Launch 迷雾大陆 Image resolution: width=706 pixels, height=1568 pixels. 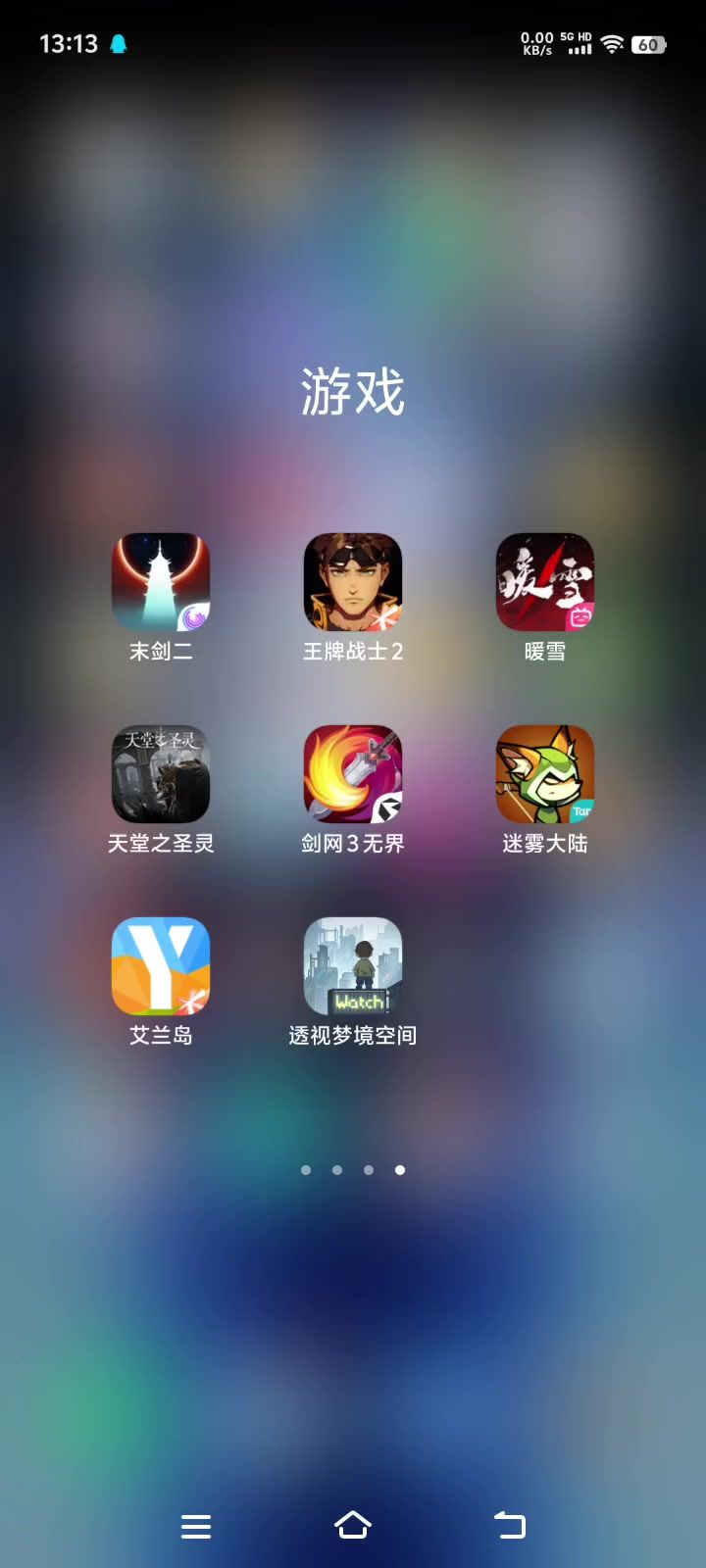pos(545,774)
